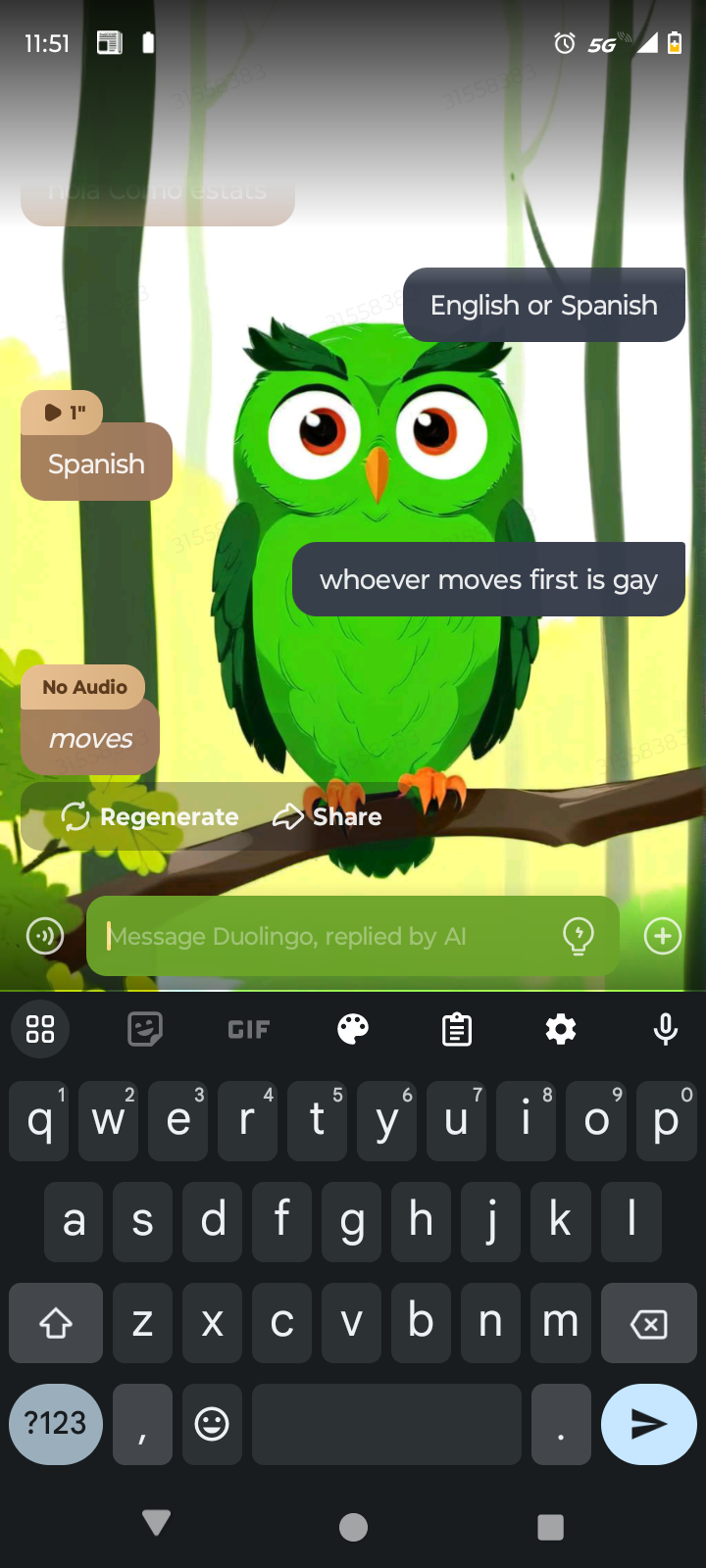Open the plus attachment menu
706x1568 pixels.
click(663, 936)
